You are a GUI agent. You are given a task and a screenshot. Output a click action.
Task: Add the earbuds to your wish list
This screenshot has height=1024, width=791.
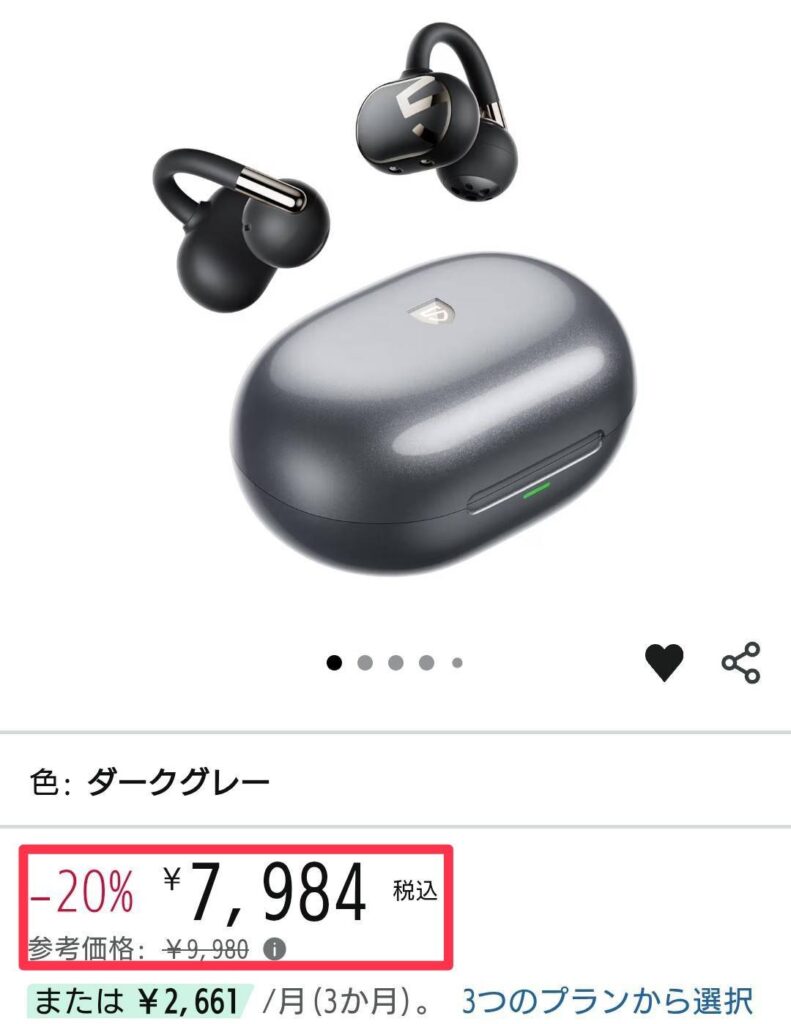click(x=664, y=662)
